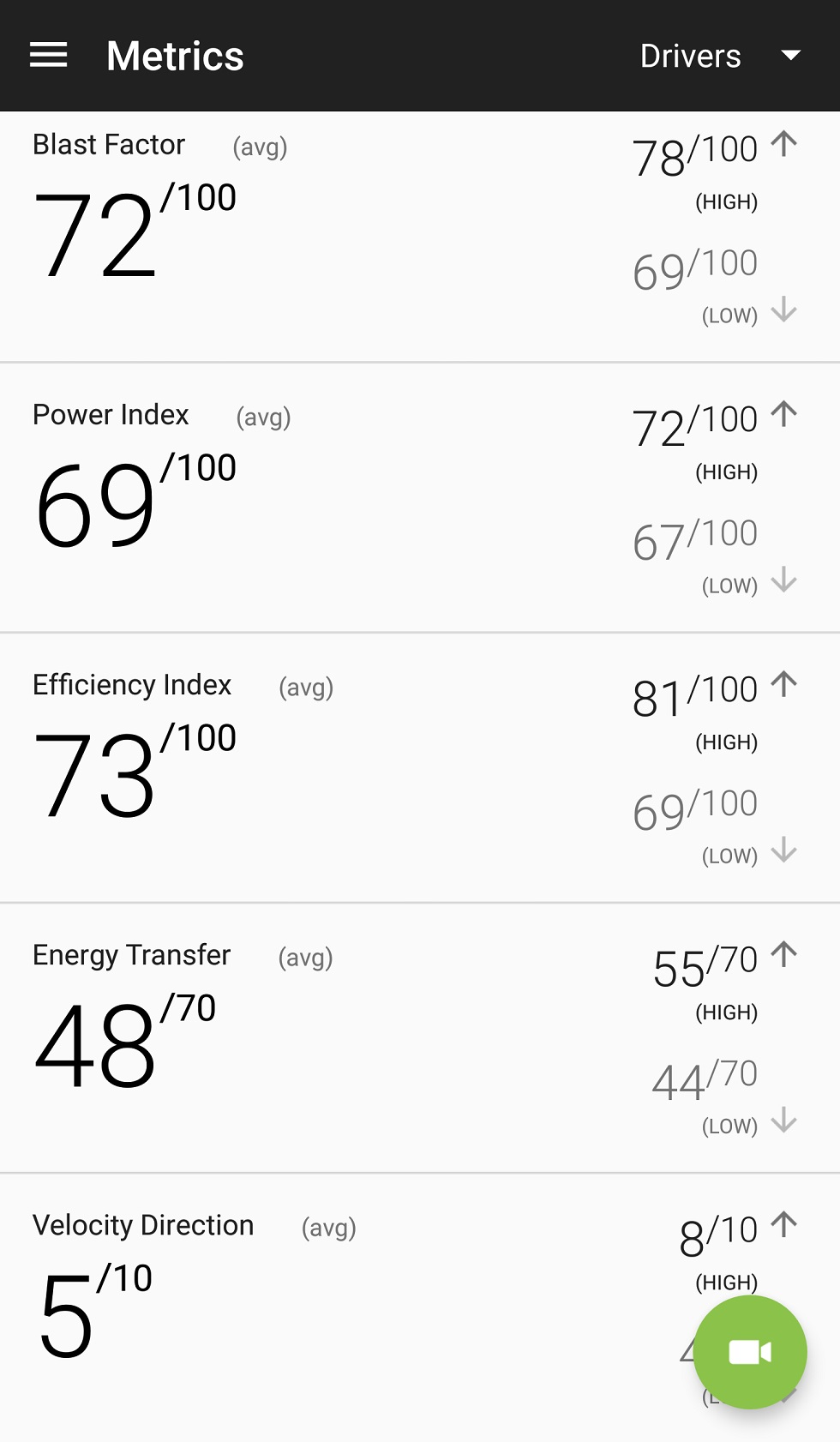Expand the Drivers dropdown
Viewport: 840px width, 1442px height.
coord(720,56)
